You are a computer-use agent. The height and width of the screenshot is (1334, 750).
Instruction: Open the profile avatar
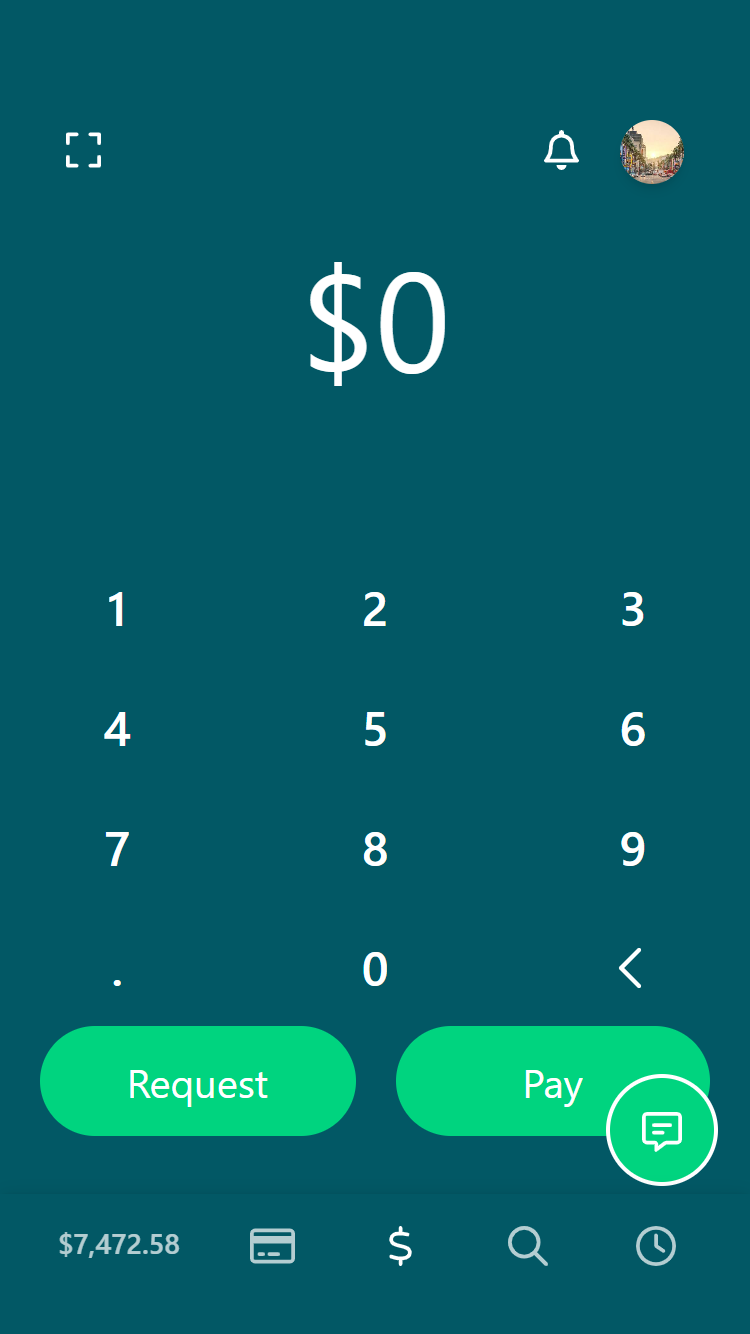coord(652,152)
